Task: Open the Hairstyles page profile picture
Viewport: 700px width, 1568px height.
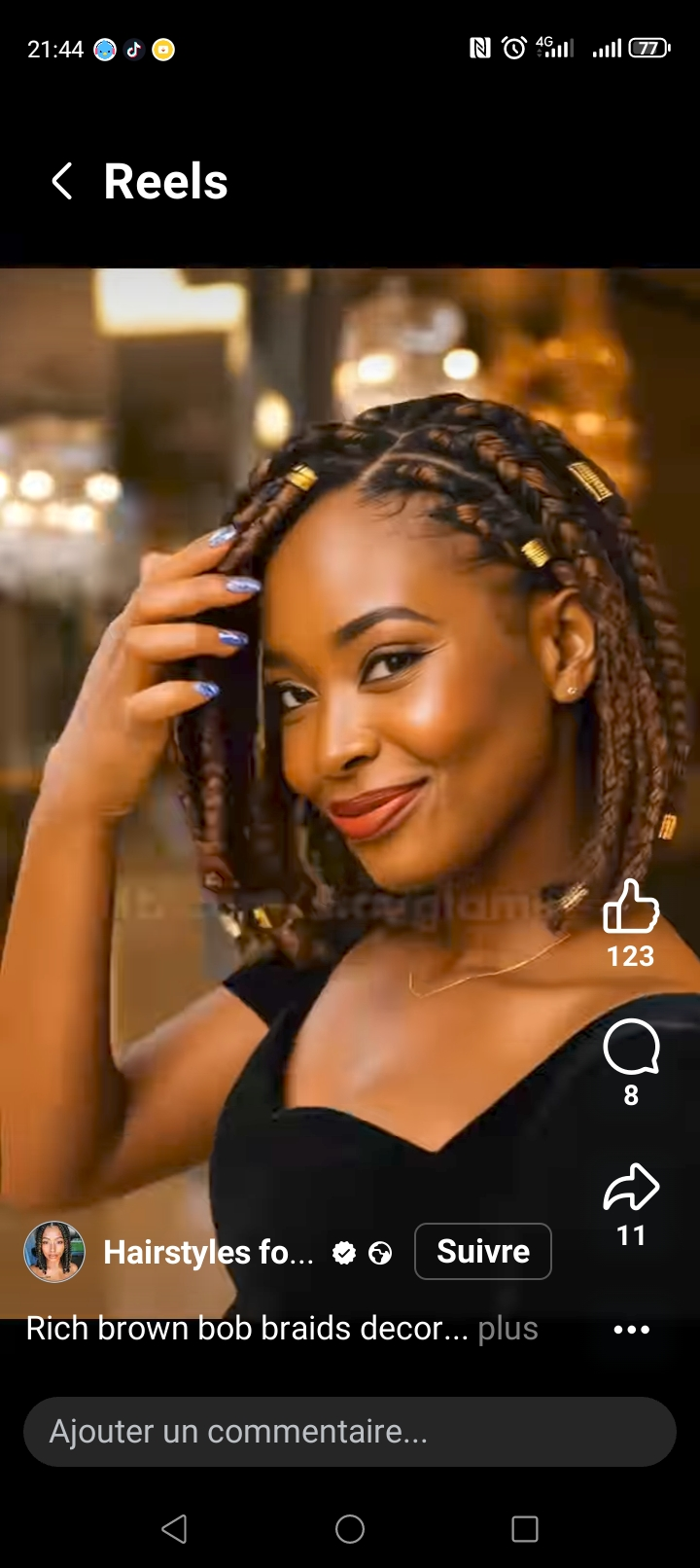Action: pos(54,1252)
